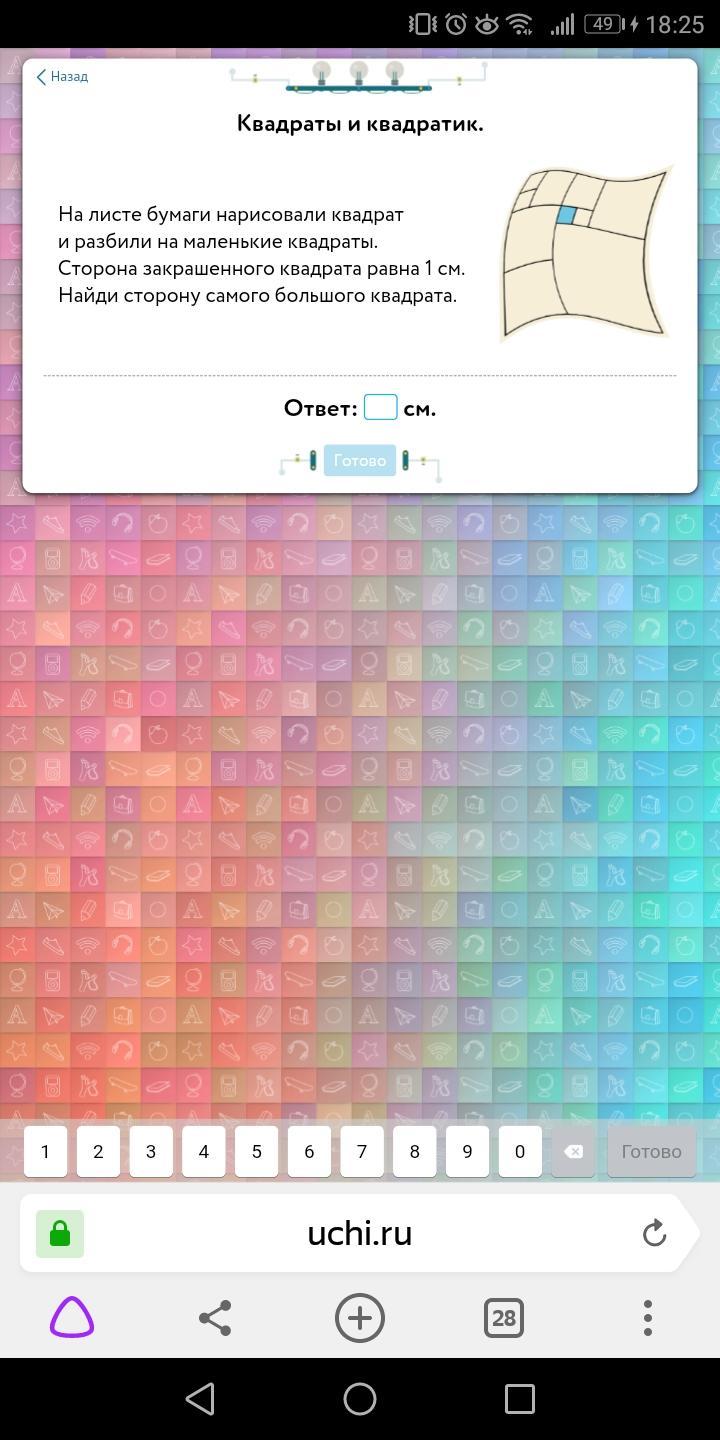This screenshot has width=720, height=1440.
Task: Enter digit 4 on the number pad
Action: [204, 1151]
